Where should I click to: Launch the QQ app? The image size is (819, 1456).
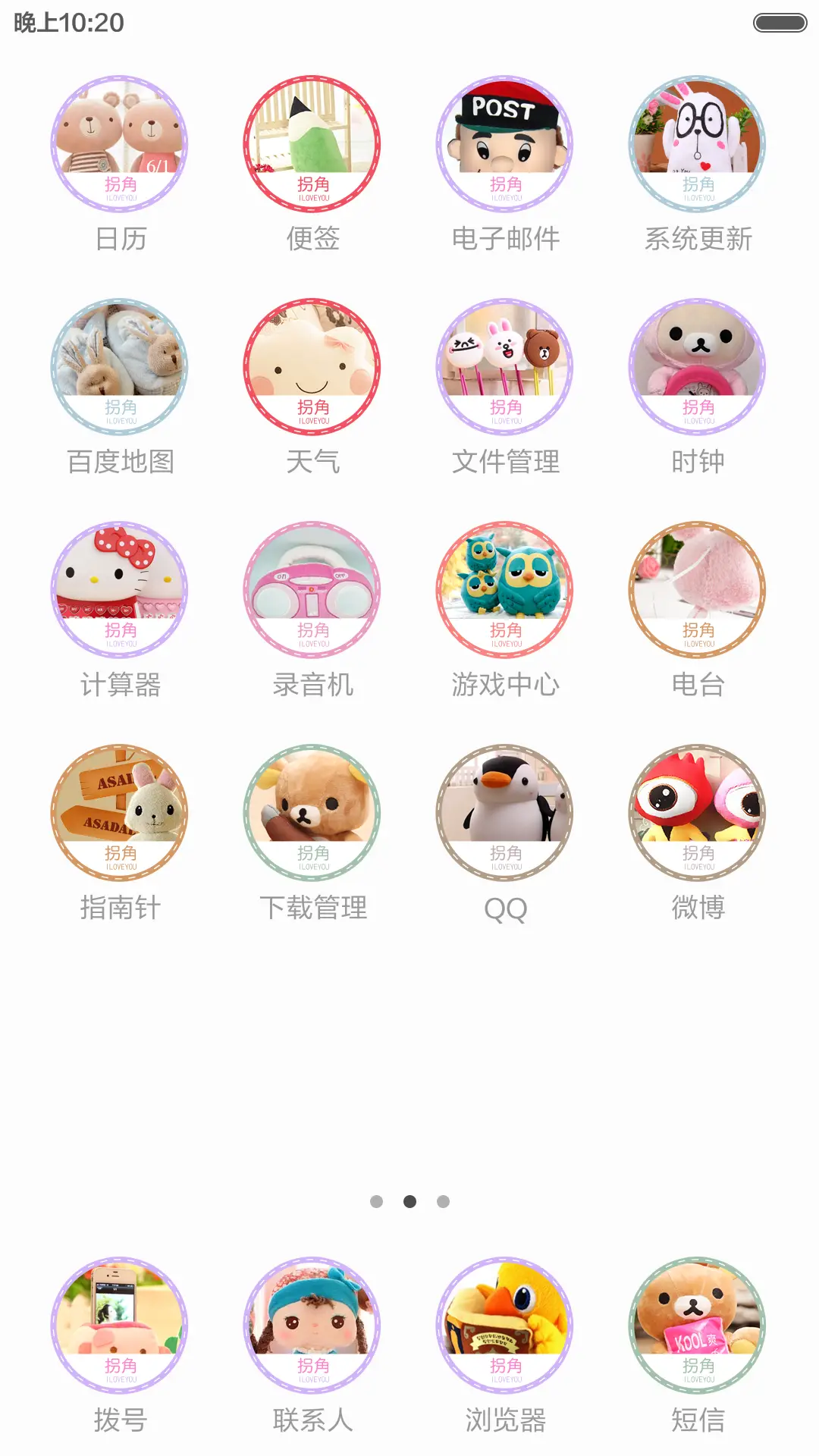pyautogui.click(x=505, y=813)
